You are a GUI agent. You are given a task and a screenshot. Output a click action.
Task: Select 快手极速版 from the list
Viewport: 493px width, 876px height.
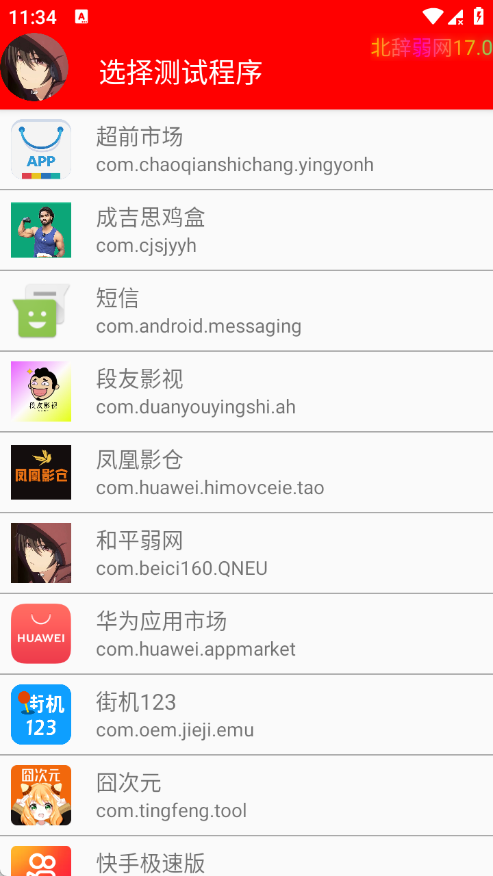click(246, 856)
